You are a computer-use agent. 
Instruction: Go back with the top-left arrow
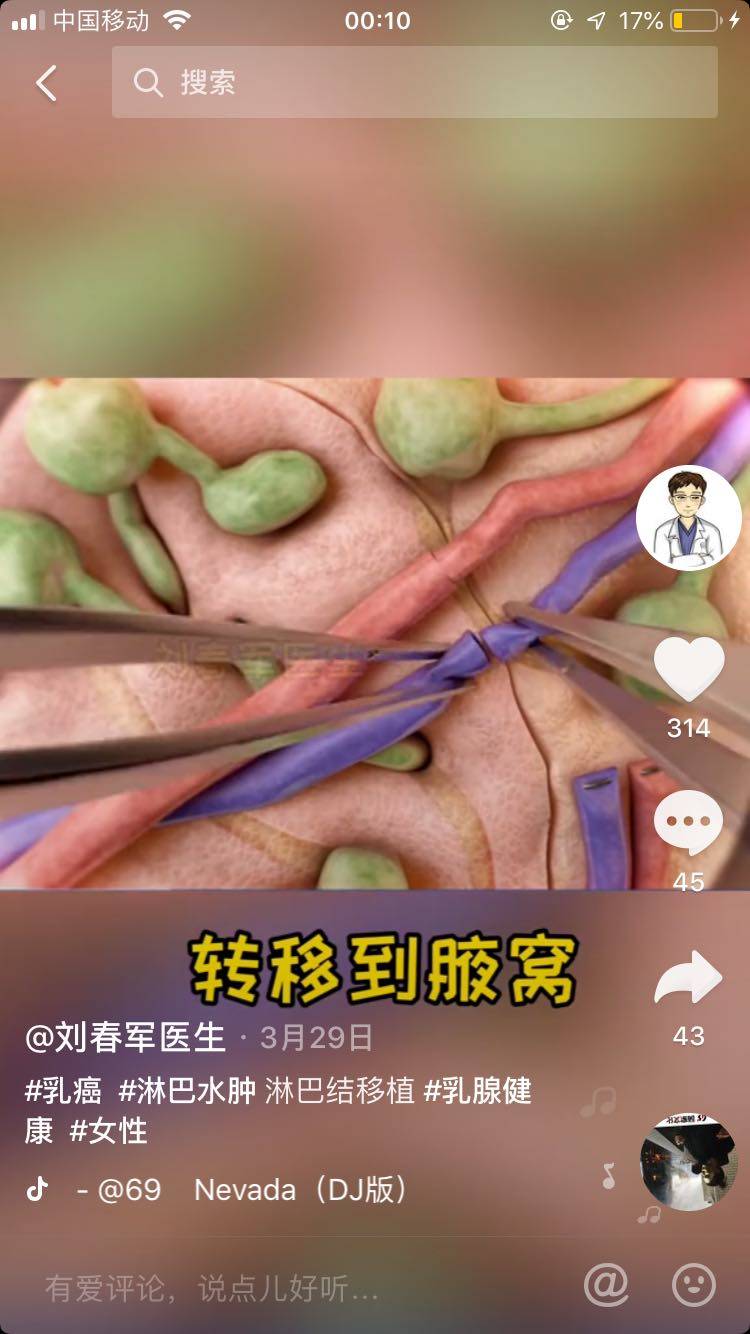(x=47, y=83)
